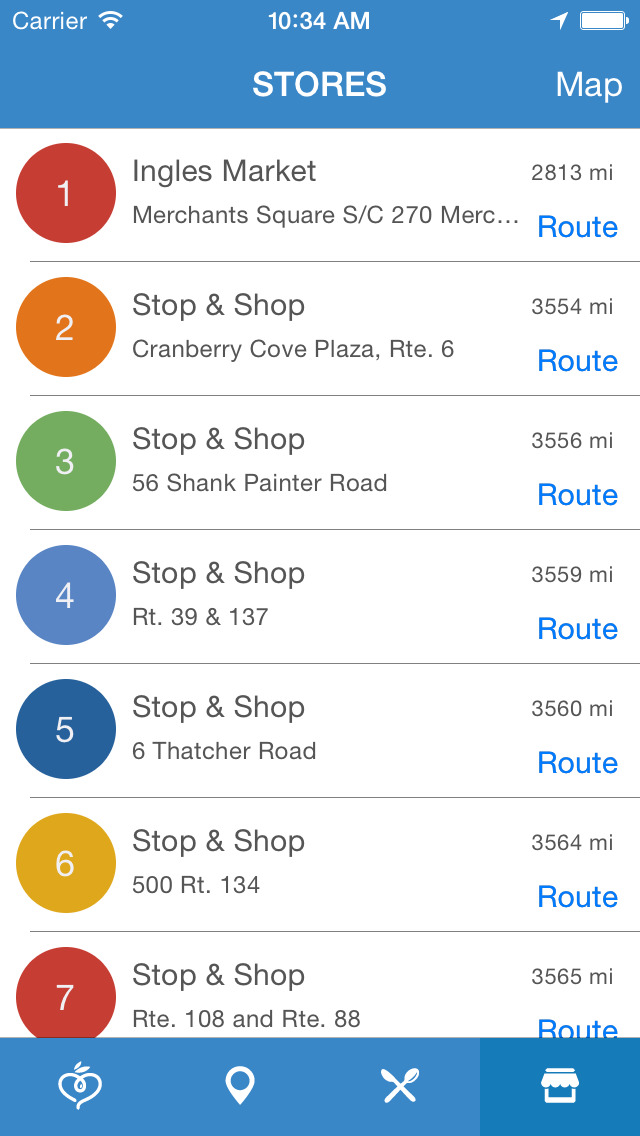Image resolution: width=640 pixels, height=1136 pixels.
Task: Open the fork and spoon tab
Action: click(x=400, y=1087)
